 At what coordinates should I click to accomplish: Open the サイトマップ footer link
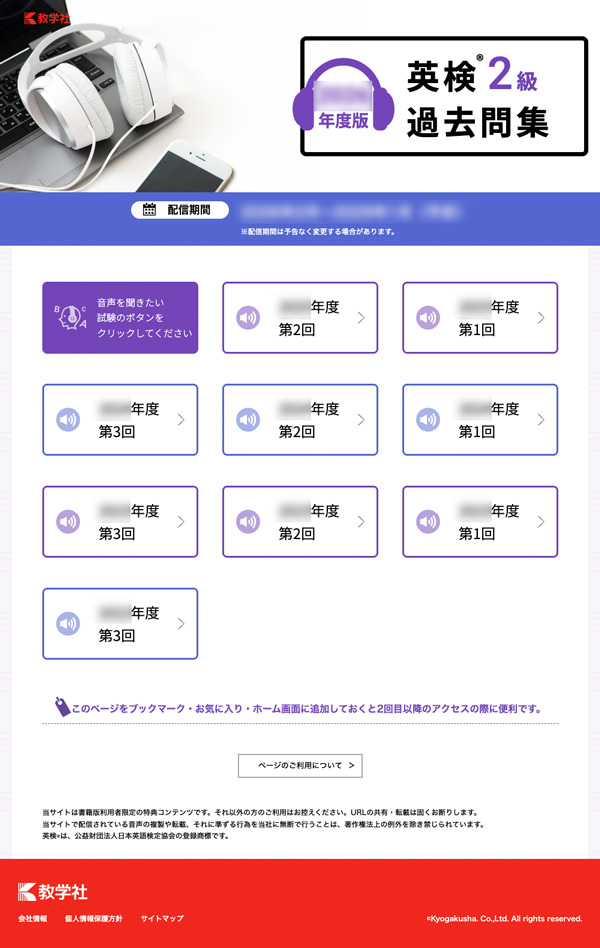(x=162, y=918)
